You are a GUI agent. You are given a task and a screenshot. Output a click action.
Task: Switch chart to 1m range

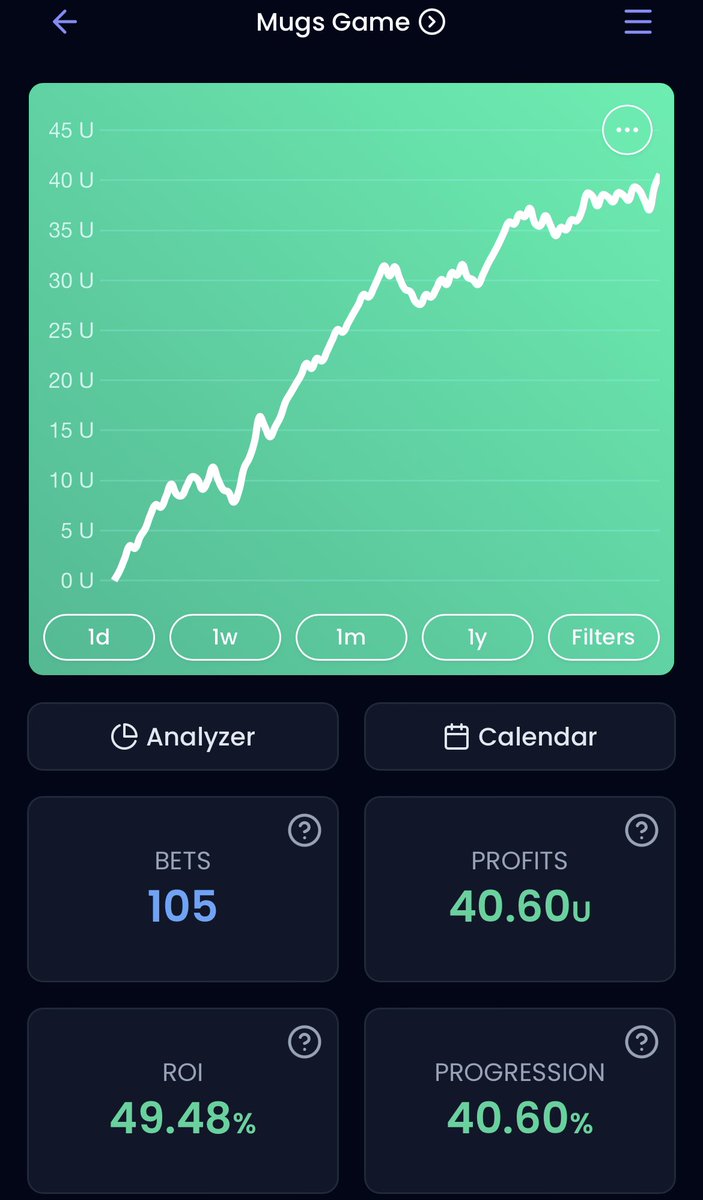click(351, 637)
